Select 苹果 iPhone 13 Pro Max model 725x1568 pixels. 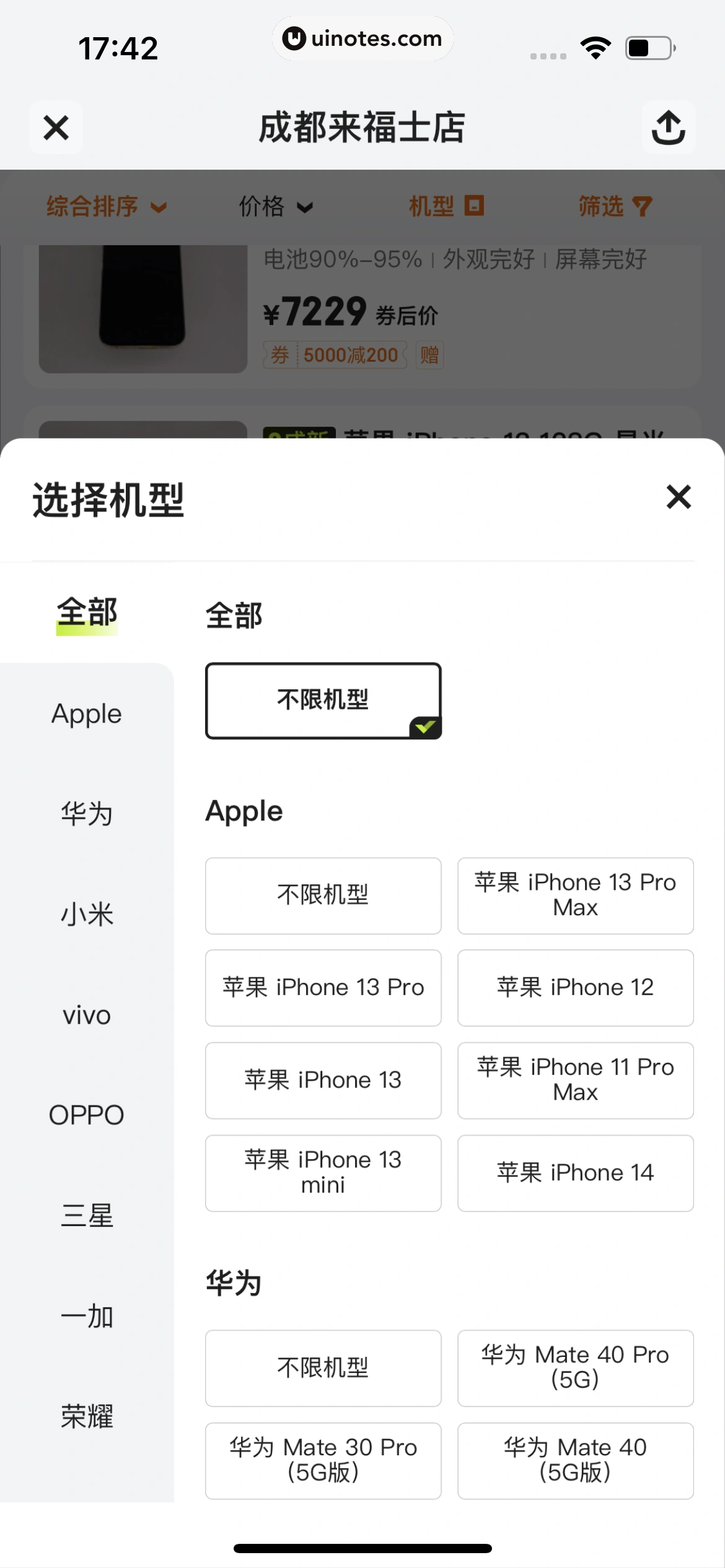(x=575, y=896)
